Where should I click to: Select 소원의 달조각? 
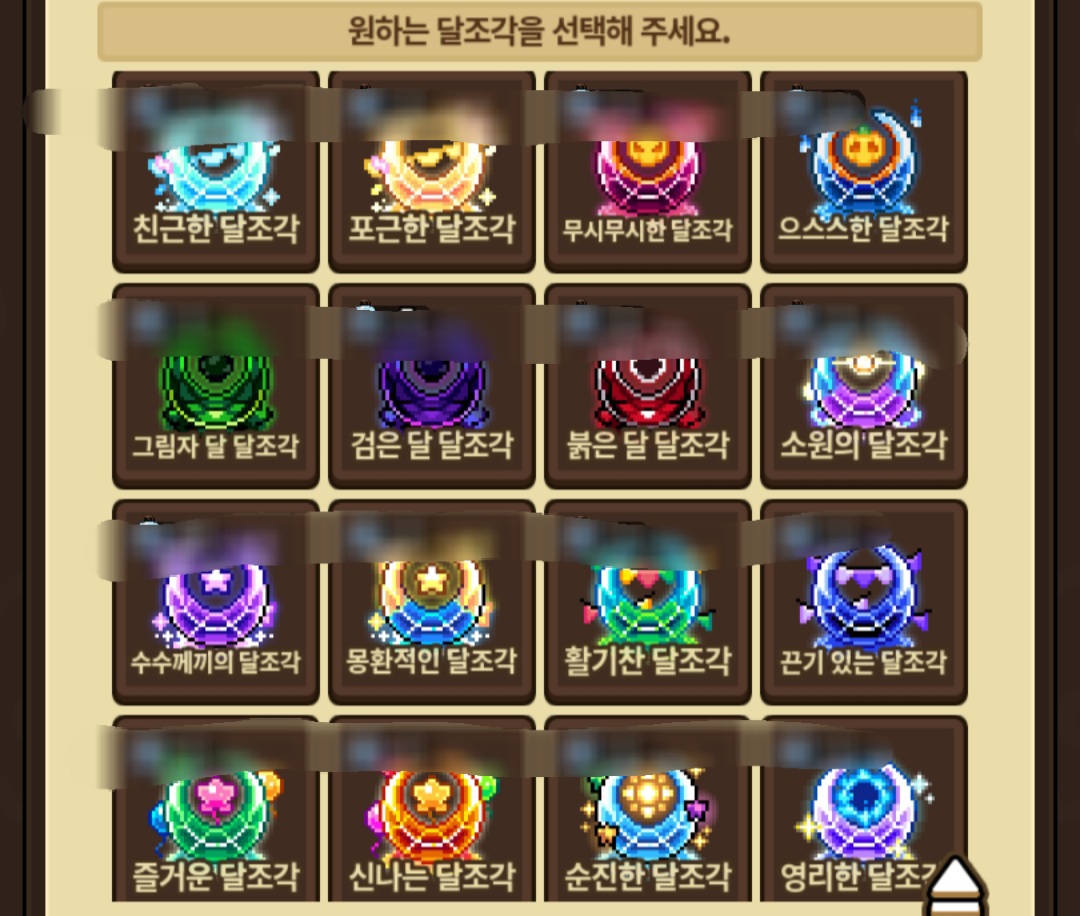(864, 386)
